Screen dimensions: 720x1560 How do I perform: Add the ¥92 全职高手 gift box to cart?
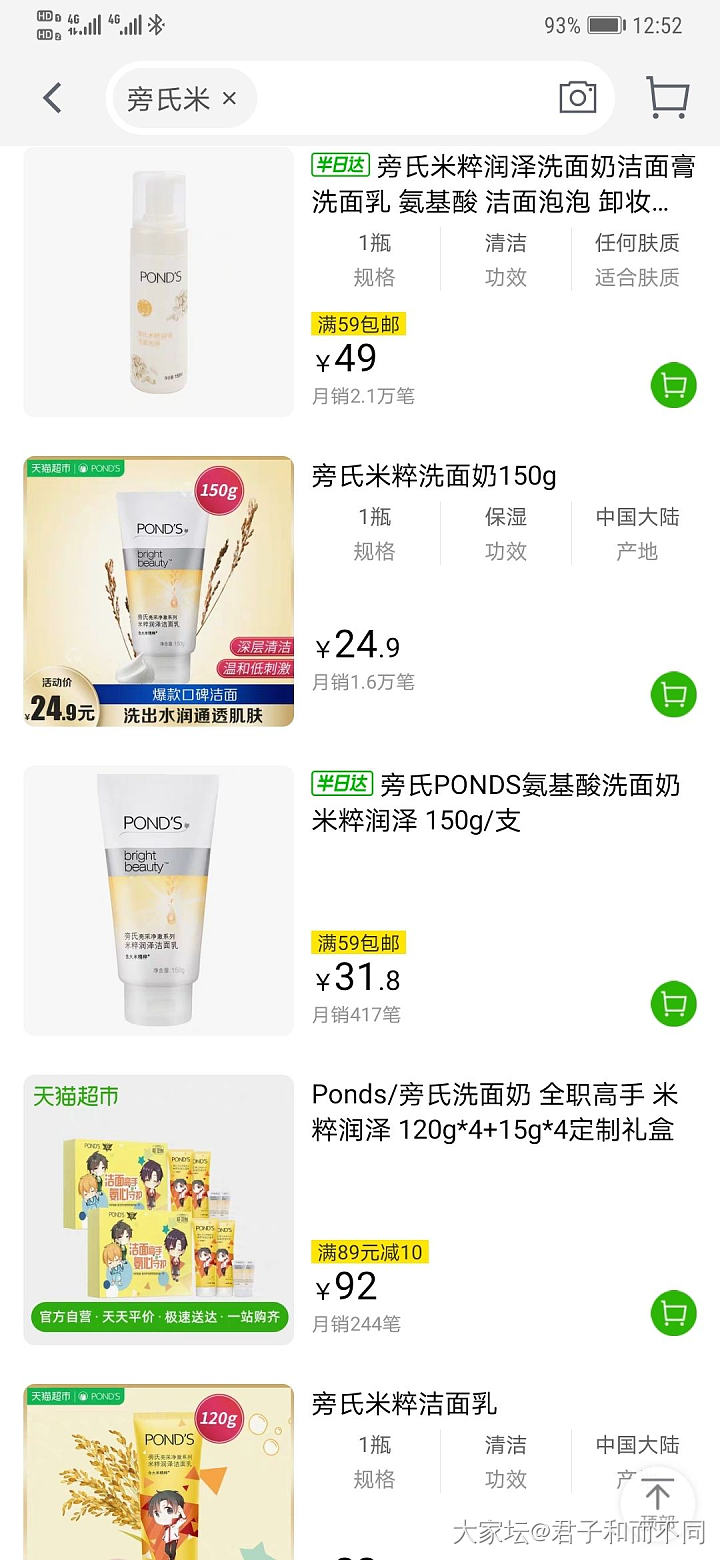(x=673, y=1312)
